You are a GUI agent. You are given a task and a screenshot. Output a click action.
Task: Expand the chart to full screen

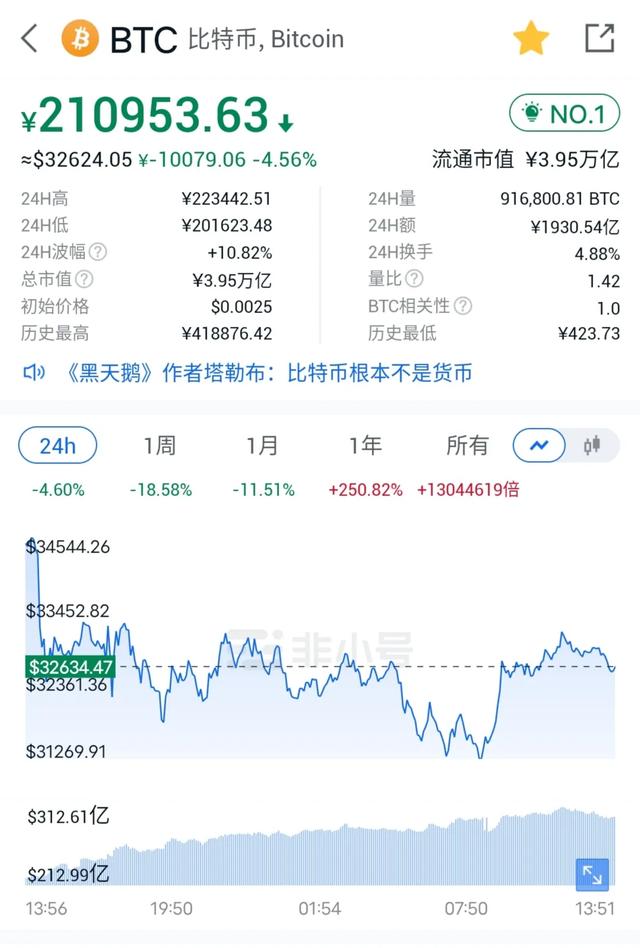592,875
